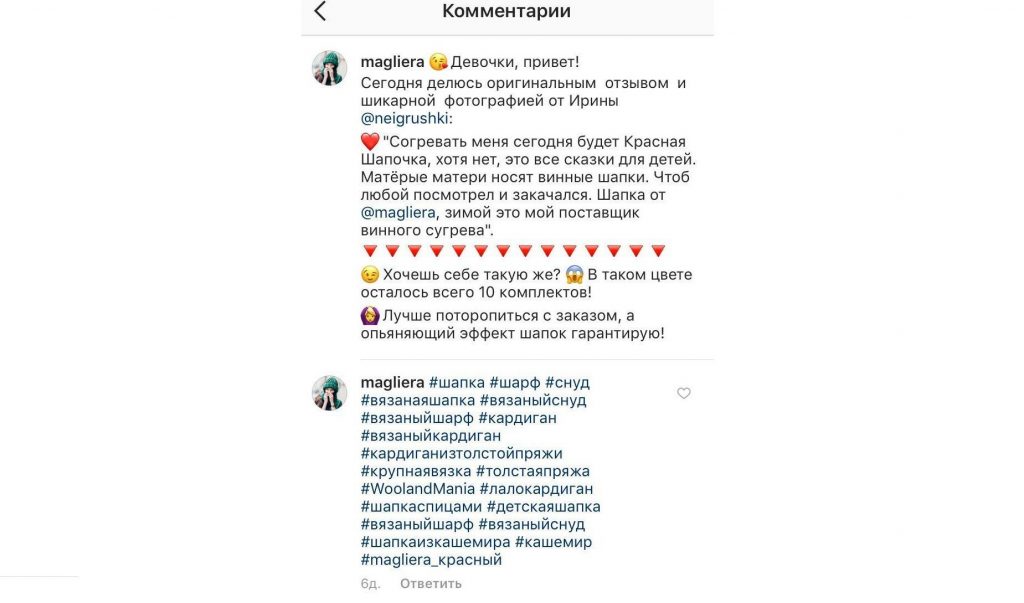1024x603 pixels.
Task: Tap Ответить under the hashtags comment
Action: pyautogui.click(x=430, y=584)
